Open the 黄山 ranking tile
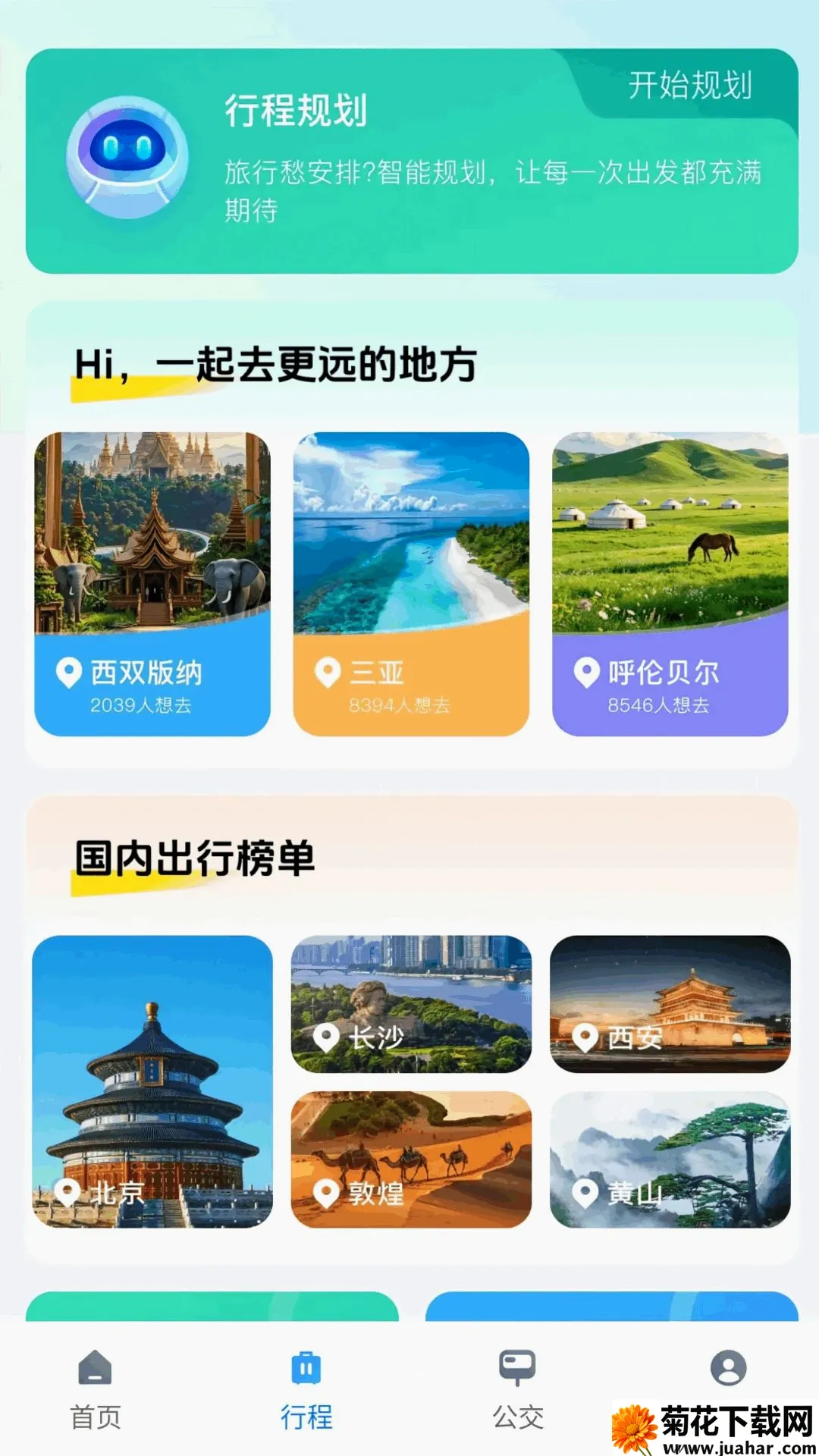Viewport: 819px width, 1456px height. click(x=670, y=1159)
